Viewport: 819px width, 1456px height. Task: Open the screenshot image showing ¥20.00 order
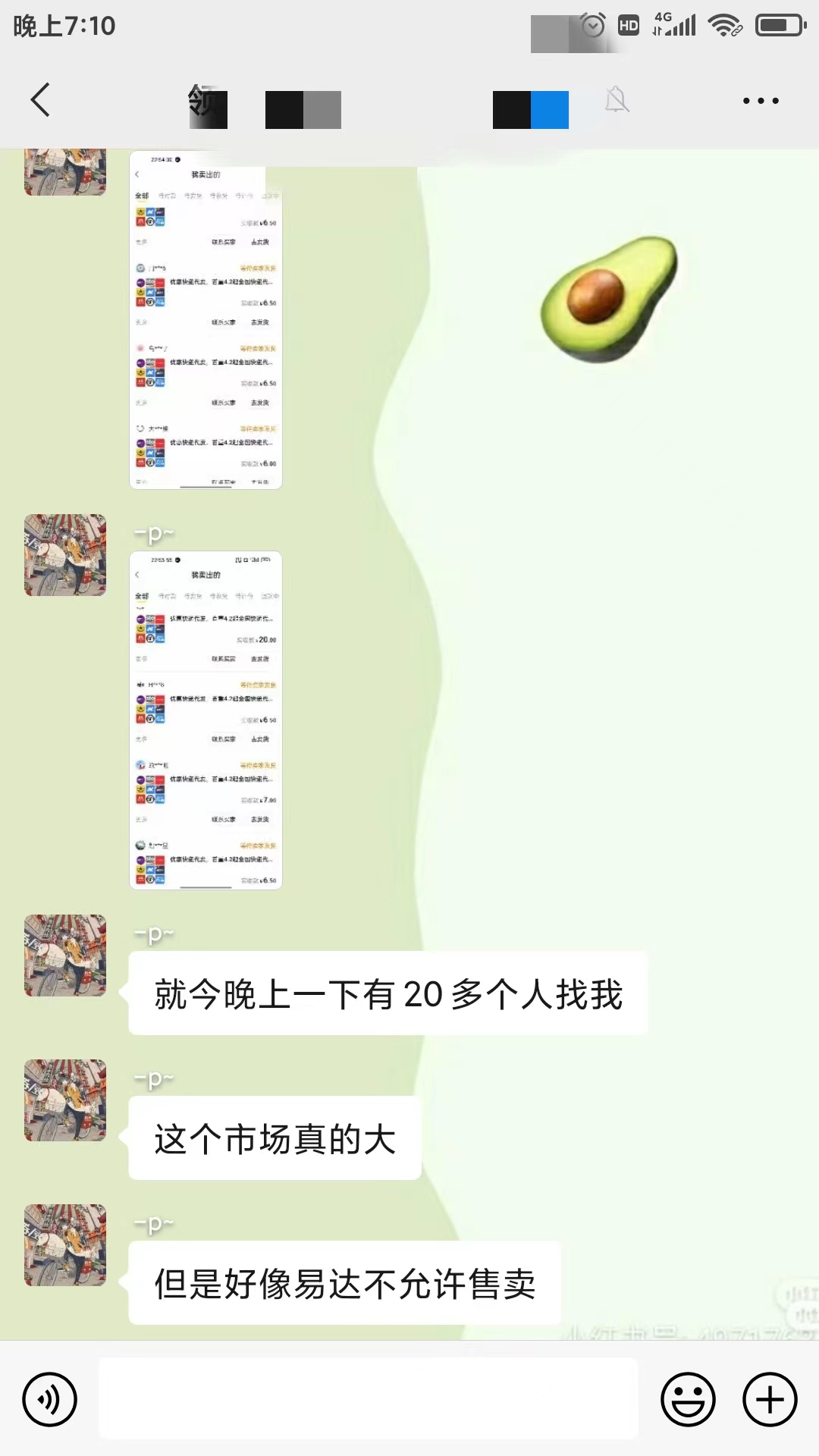coord(206,720)
